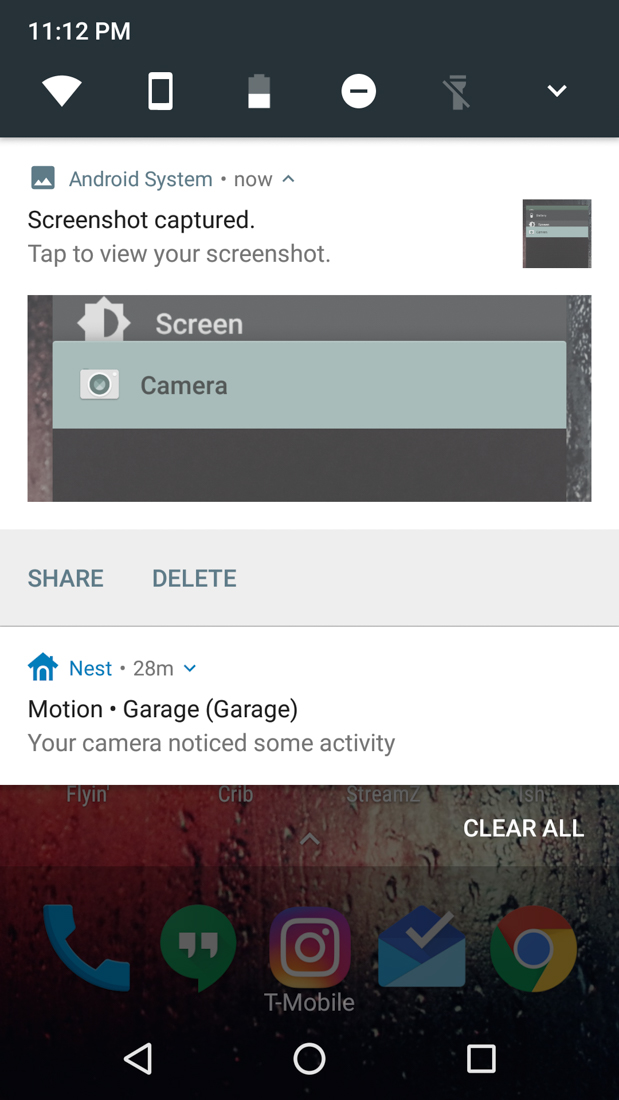The image size is (619, 1100).
Task: Open the battery quick setting
Action: click(259, 91)
